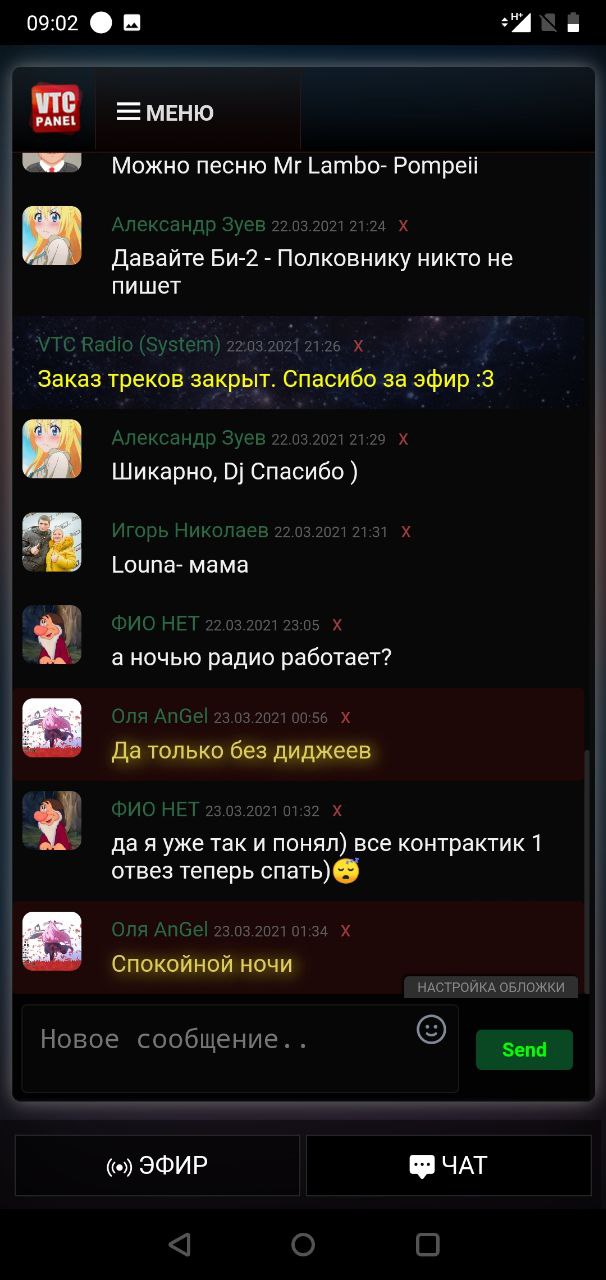Delete Александр Зуев's 21:29 message
The height and width of the screenshot is (1280, 606).
pyautogui.click(x=403, y=439)
